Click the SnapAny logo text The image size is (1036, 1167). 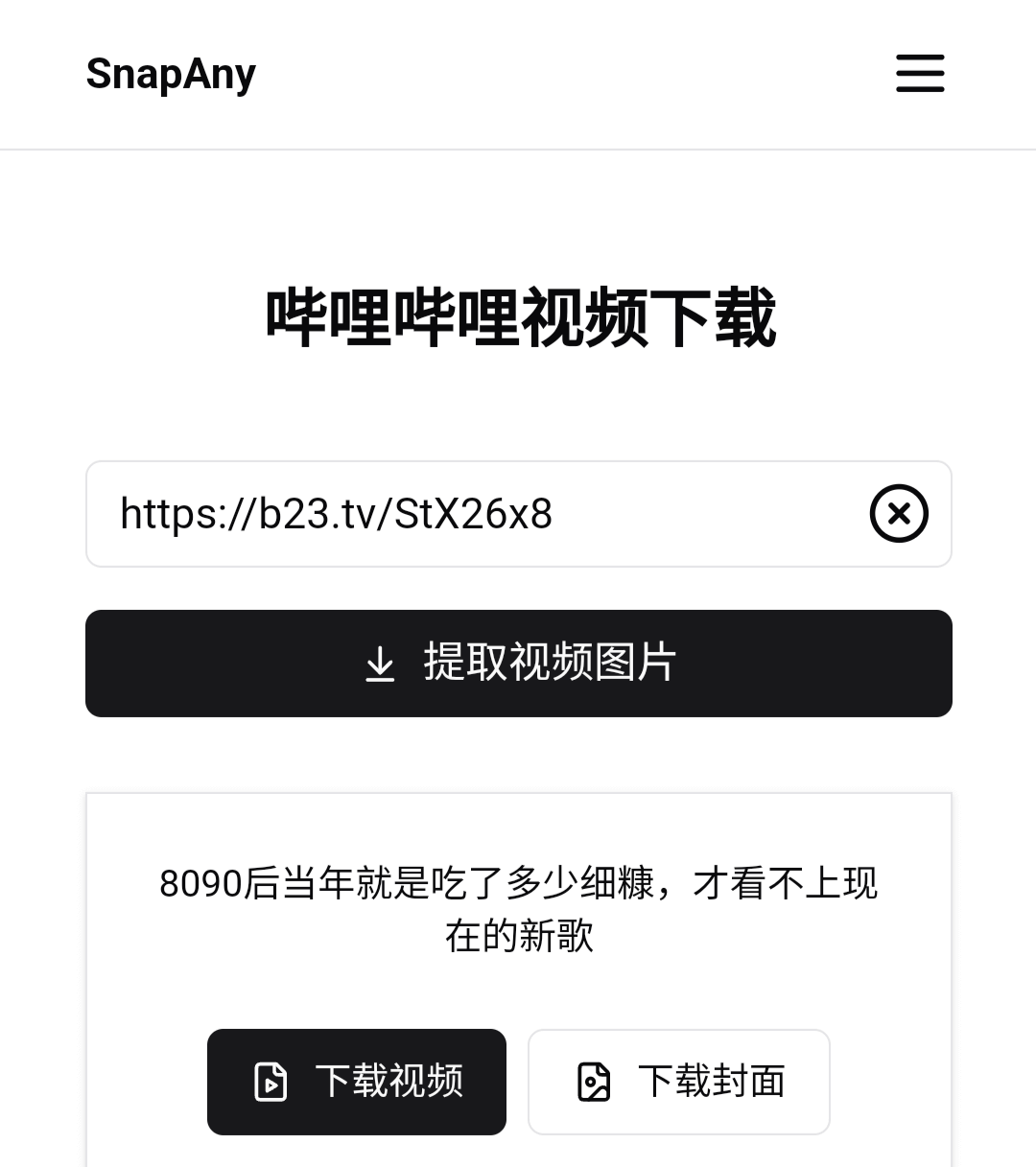(x=170, y=73)
